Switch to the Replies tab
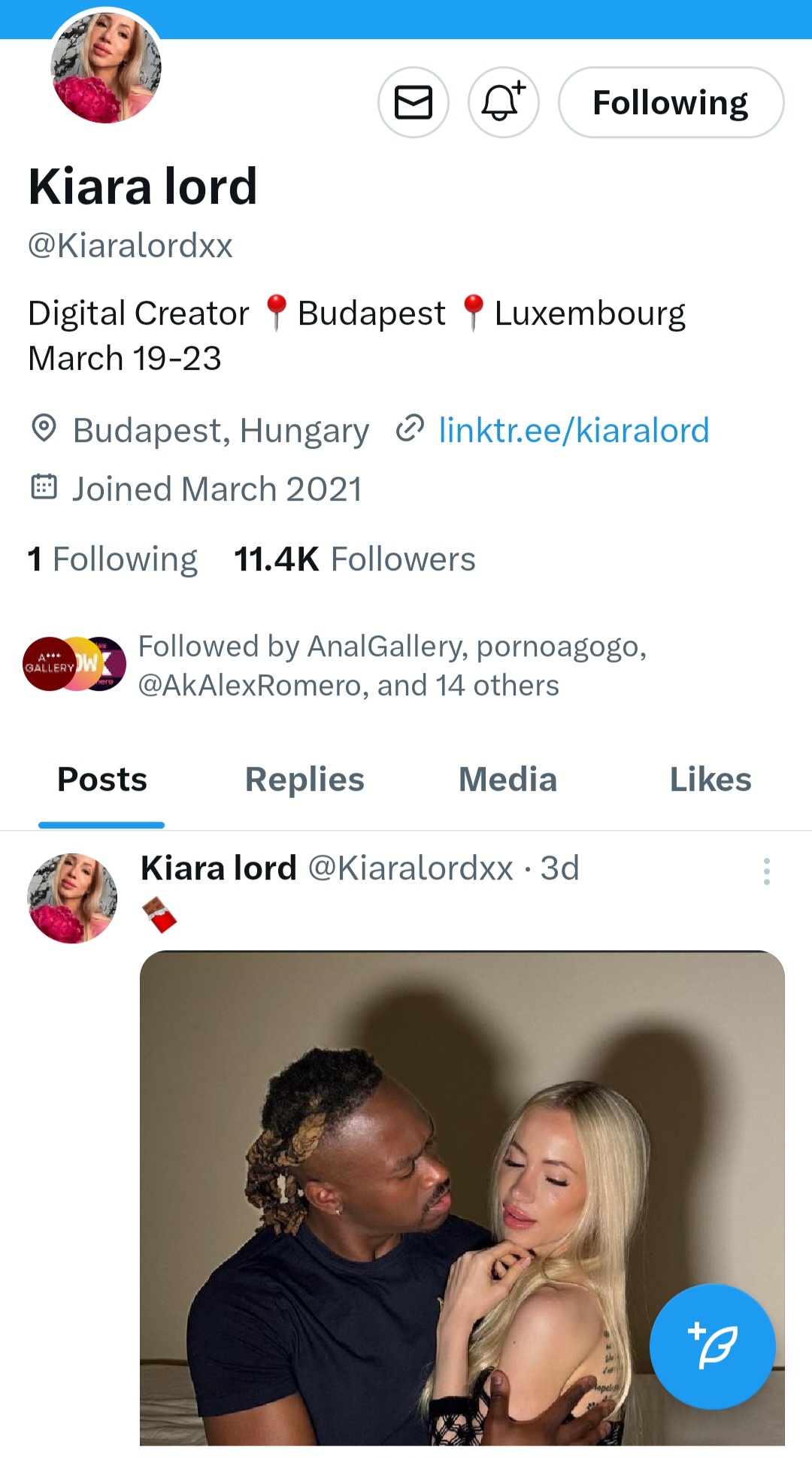Screen dimensions: 812x1457 (x=304, y=780)
